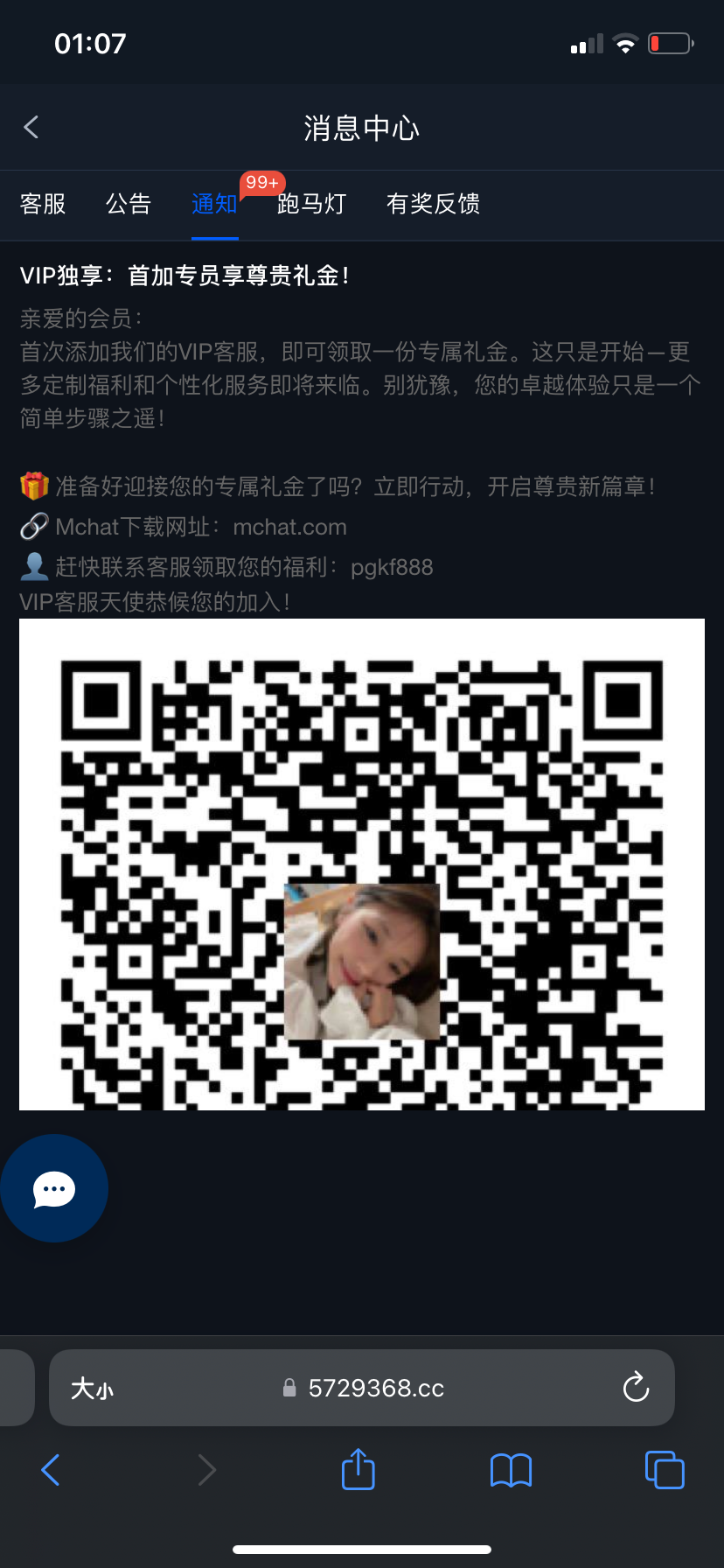Image resolution: width=724 pixels, height=1568 pixels.
Task: Tap the Safari share icon
Action: (358, 1469)
